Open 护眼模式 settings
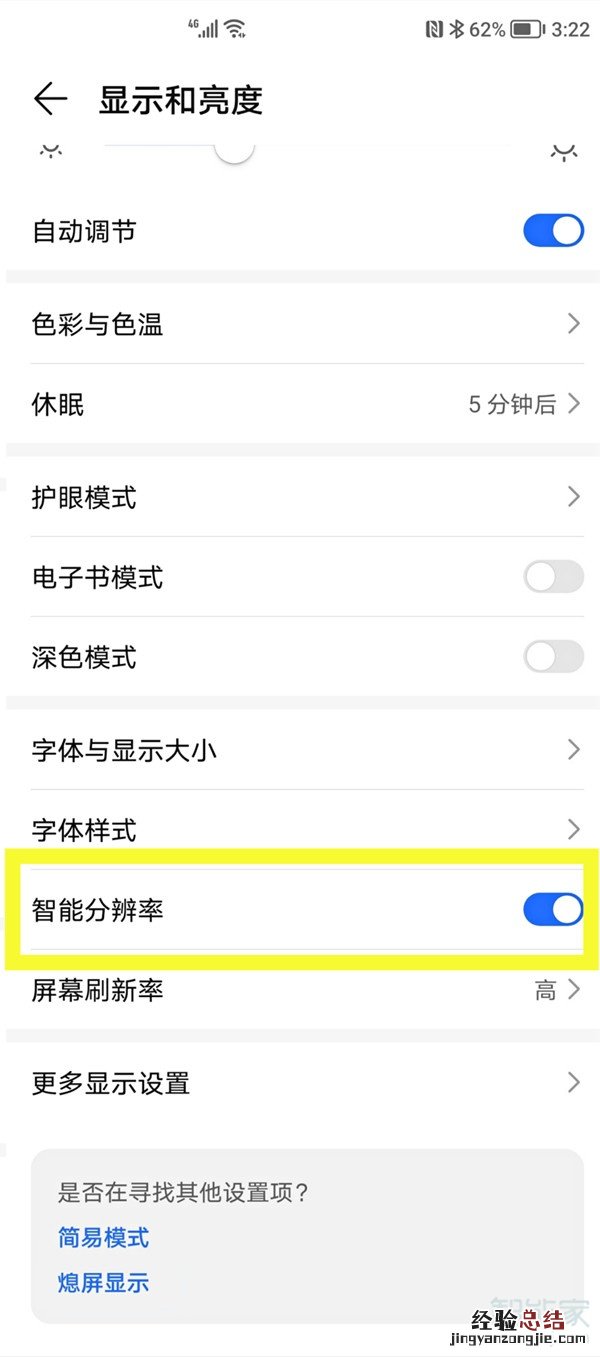Screen dimensions: 600x1357 coord(300,497)
